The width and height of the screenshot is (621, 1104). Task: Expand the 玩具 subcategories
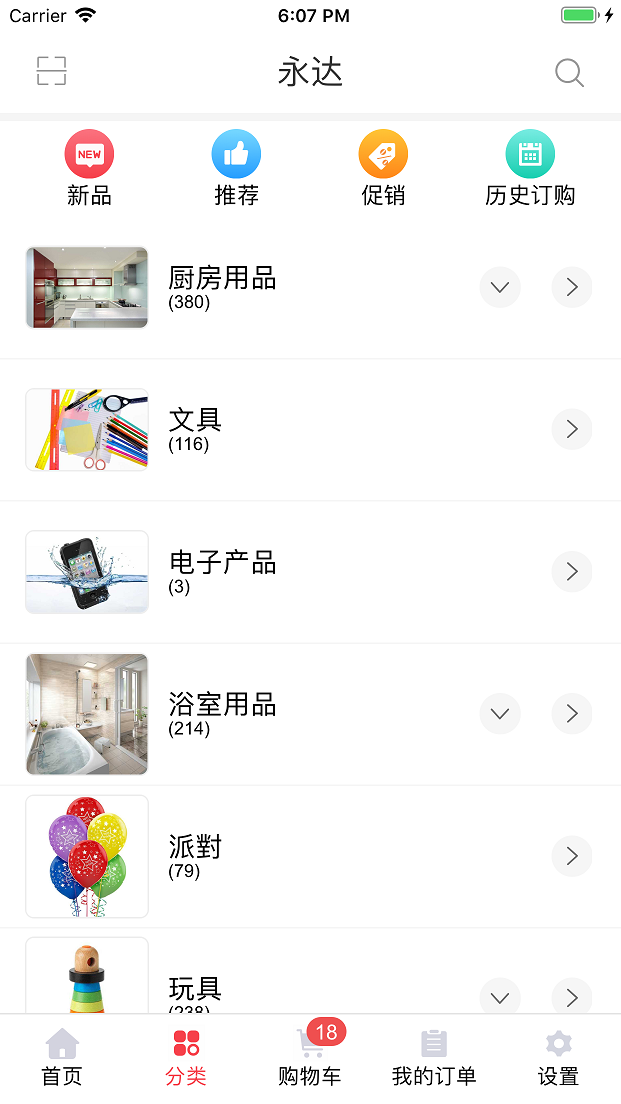(500, 997)
